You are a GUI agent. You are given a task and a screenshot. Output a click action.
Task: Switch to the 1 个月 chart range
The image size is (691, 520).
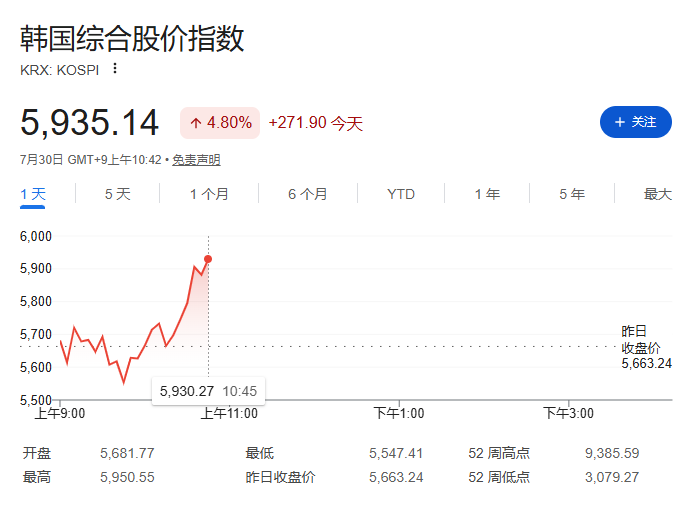(x=209, y=194)
